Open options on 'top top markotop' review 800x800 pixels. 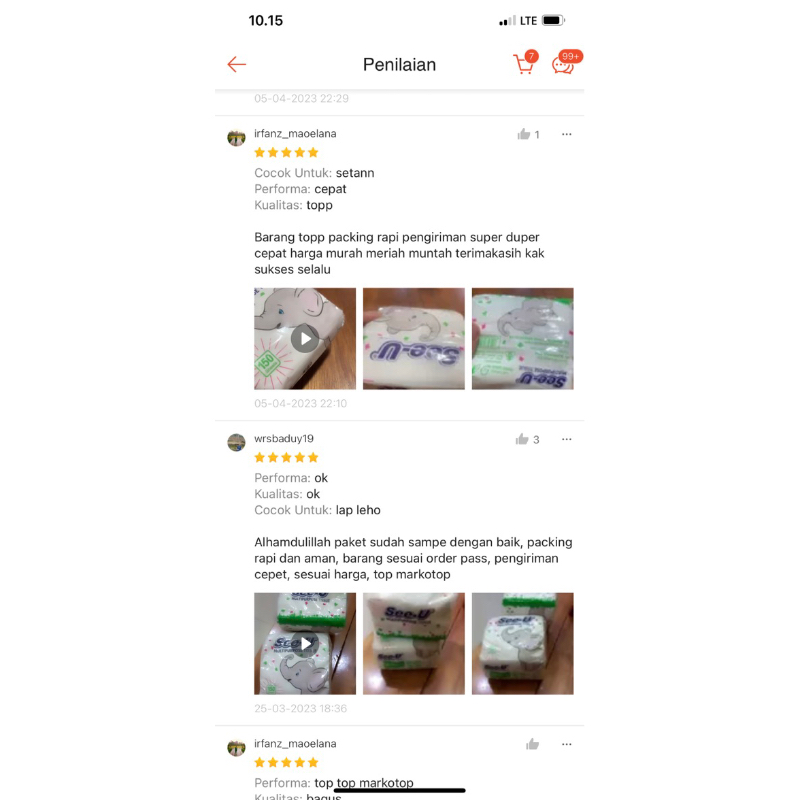[x=566, y=744]
